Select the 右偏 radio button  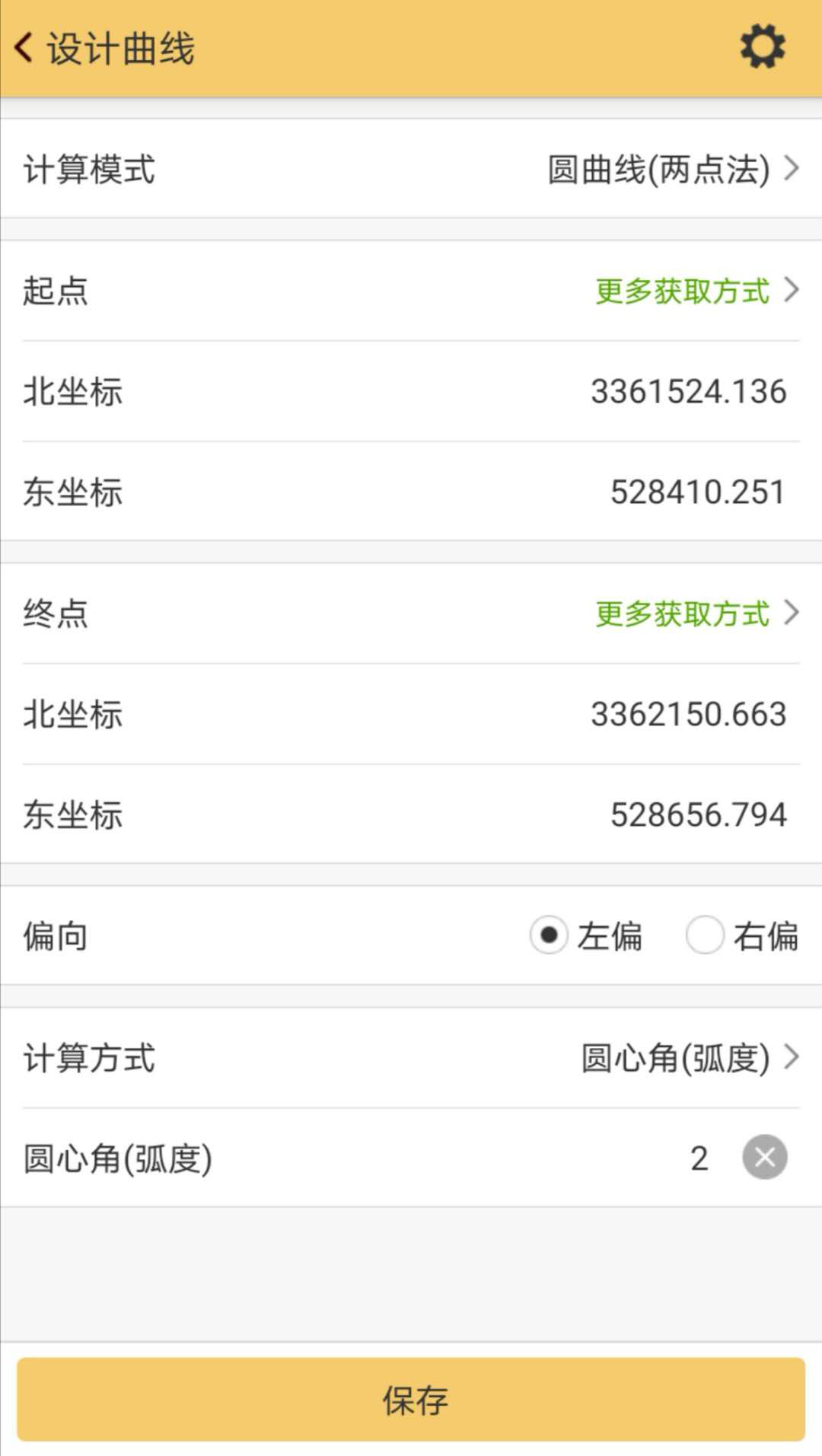704,937
